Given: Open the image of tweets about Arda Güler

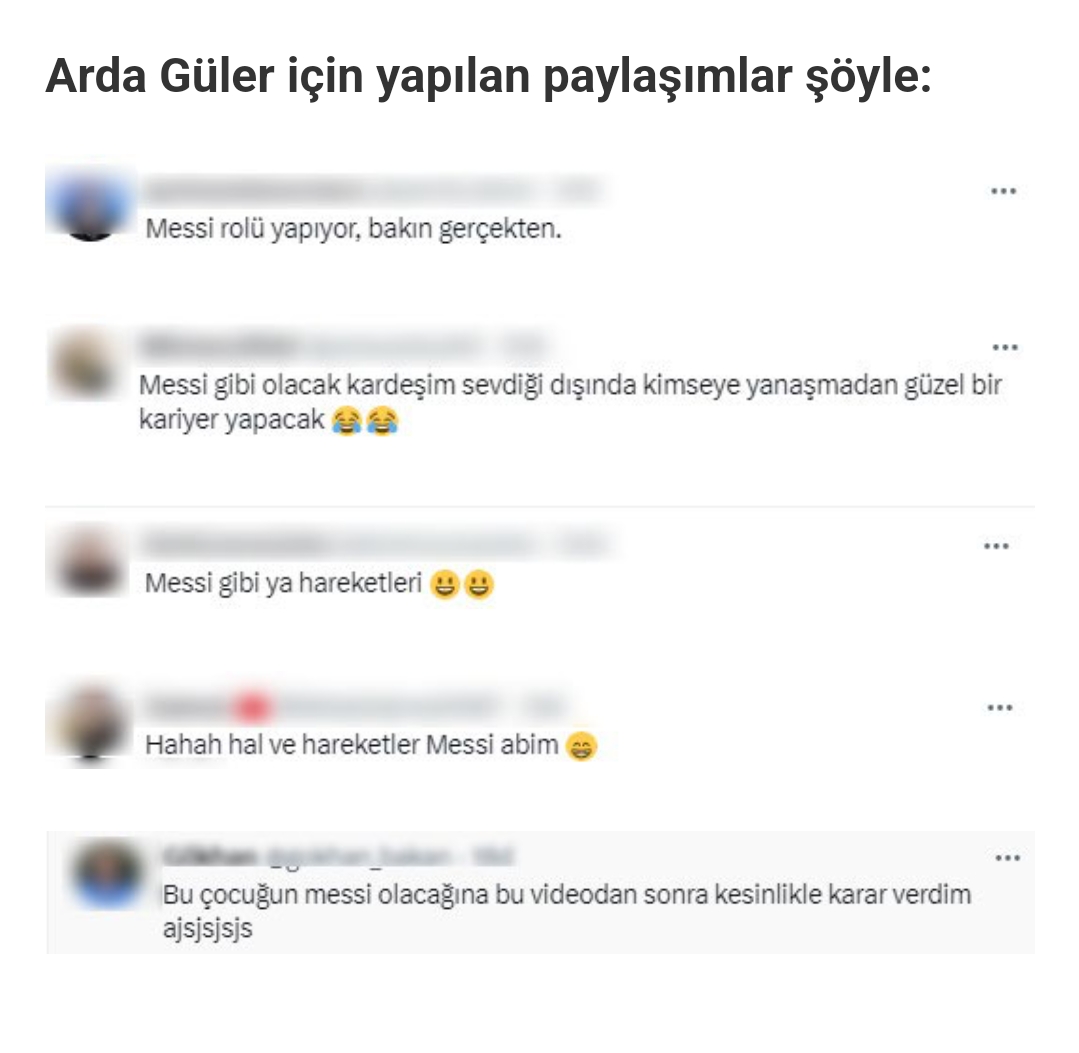Looking at the screenshot, I should tap(540, 560).
